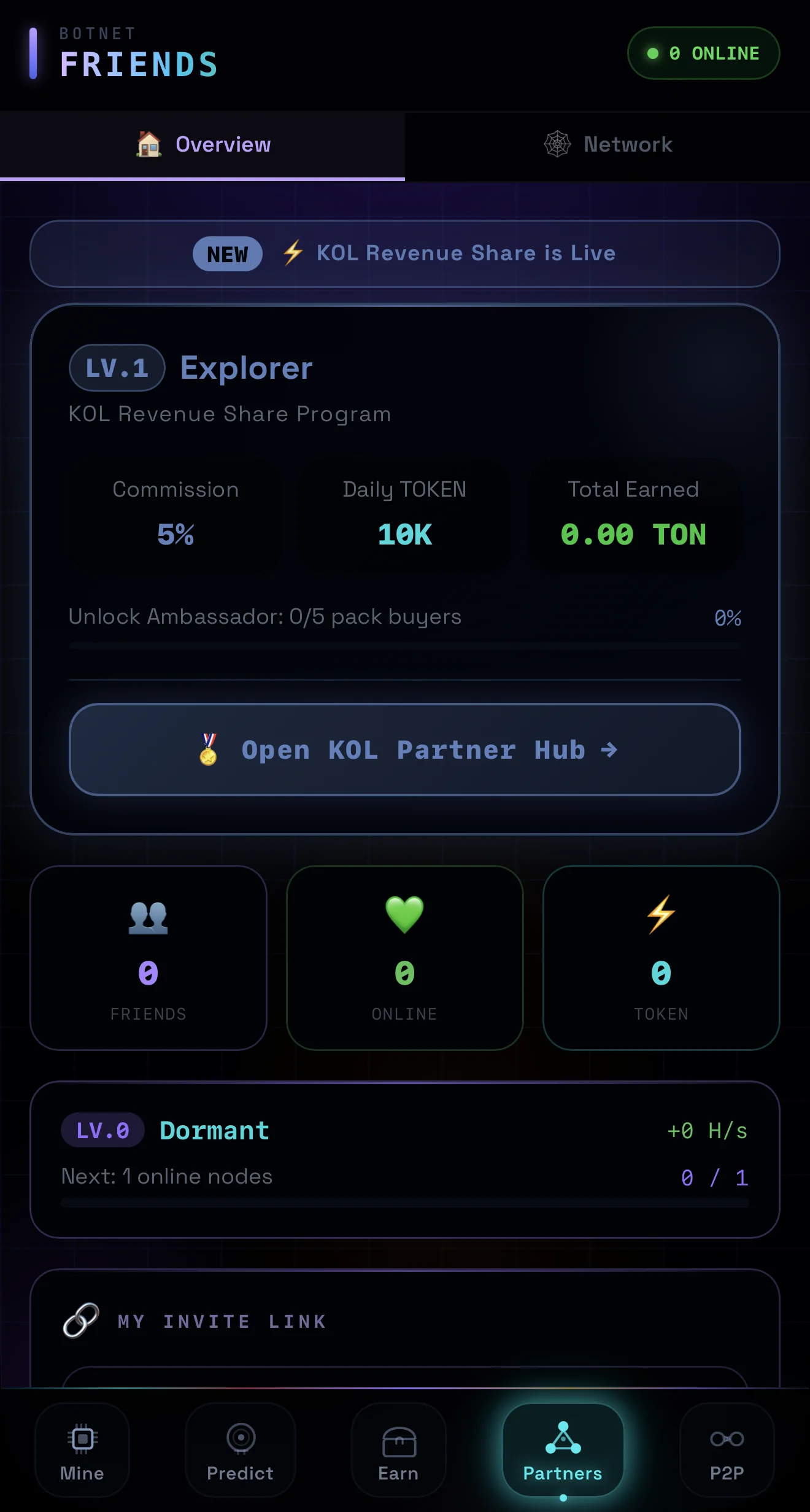Select the Overview tab

[x=202, y=145]
